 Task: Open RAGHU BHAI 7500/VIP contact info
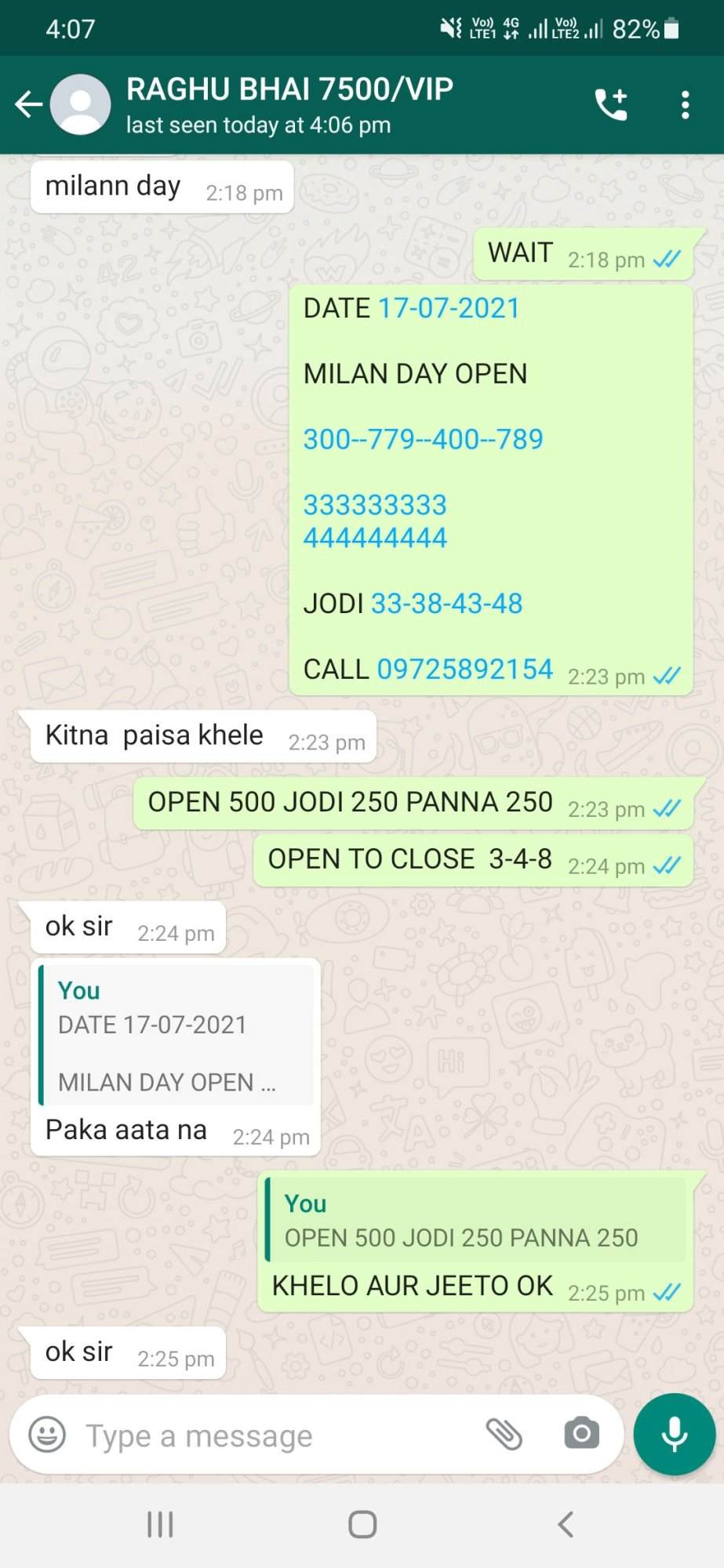point(289,104)
